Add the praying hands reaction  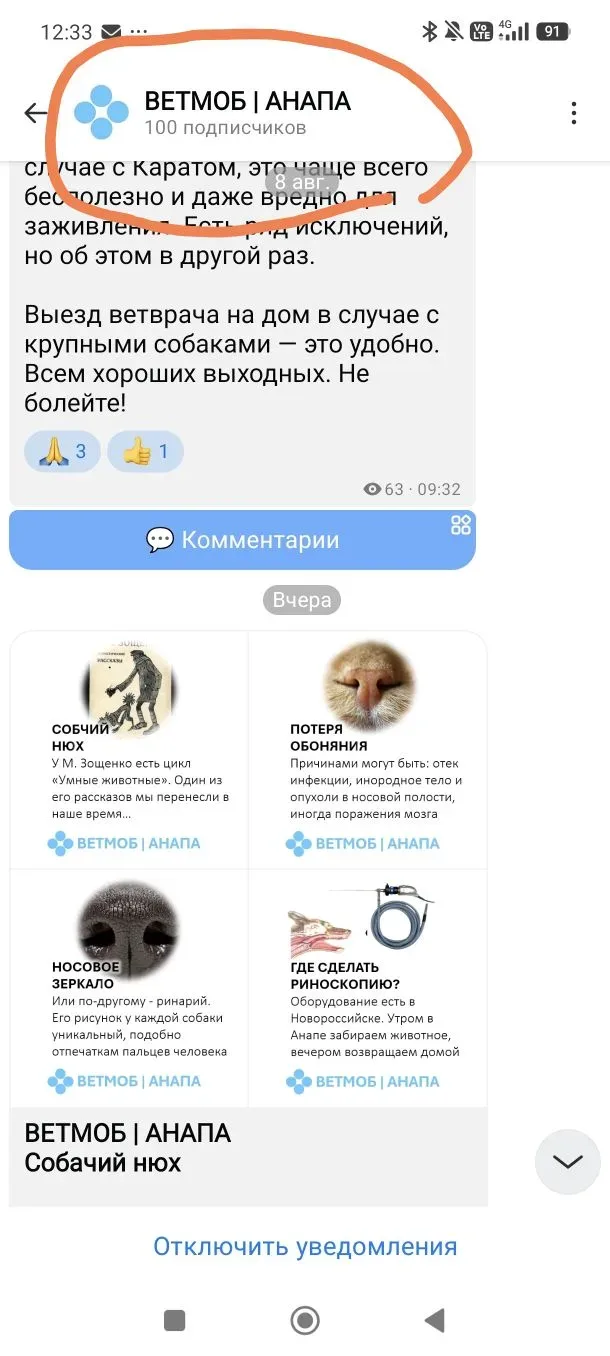click(x=63, y=452)
